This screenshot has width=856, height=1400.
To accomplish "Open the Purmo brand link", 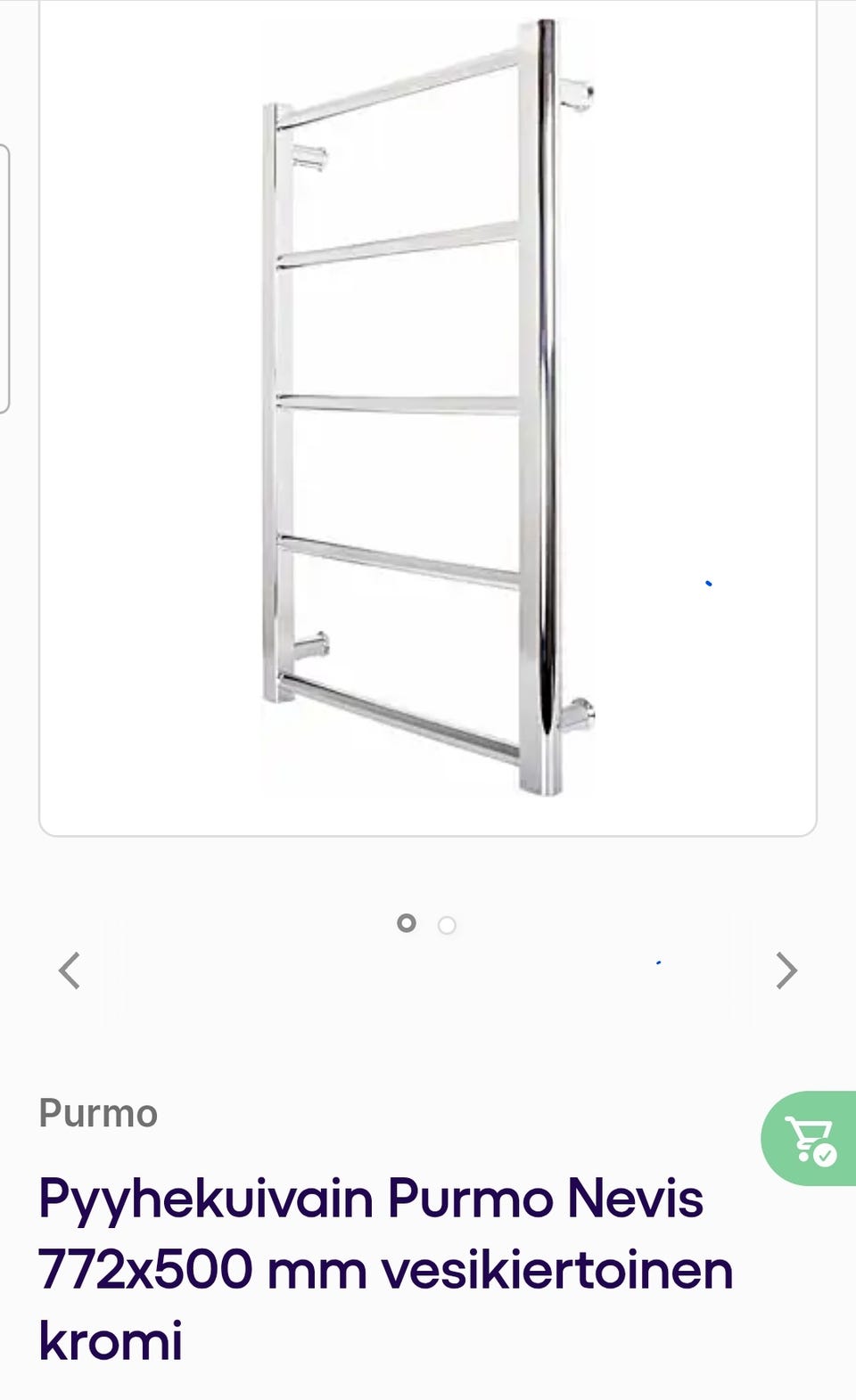I will 98,1114.
